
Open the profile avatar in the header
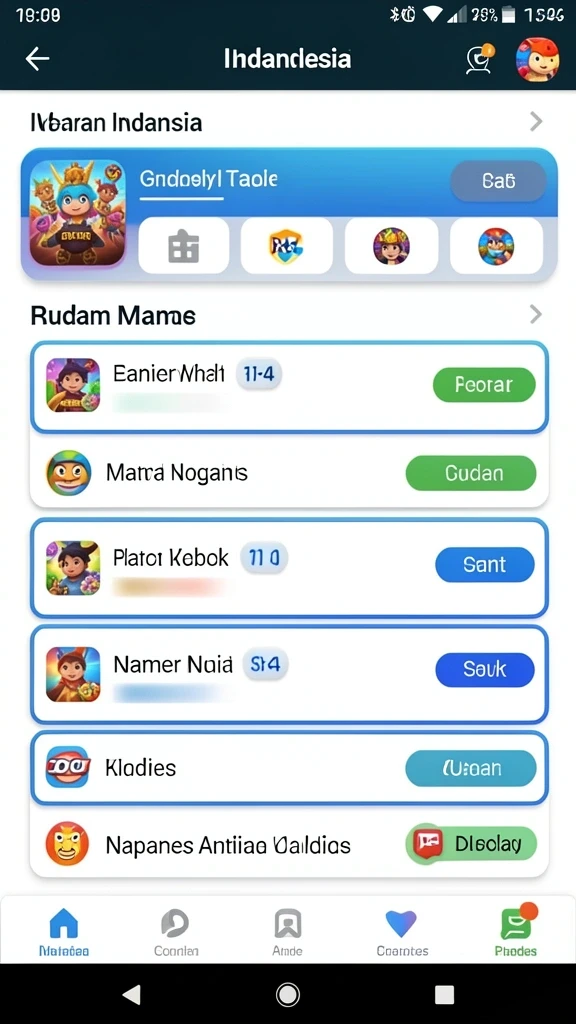pyautogui.click(x=537, y=59)
